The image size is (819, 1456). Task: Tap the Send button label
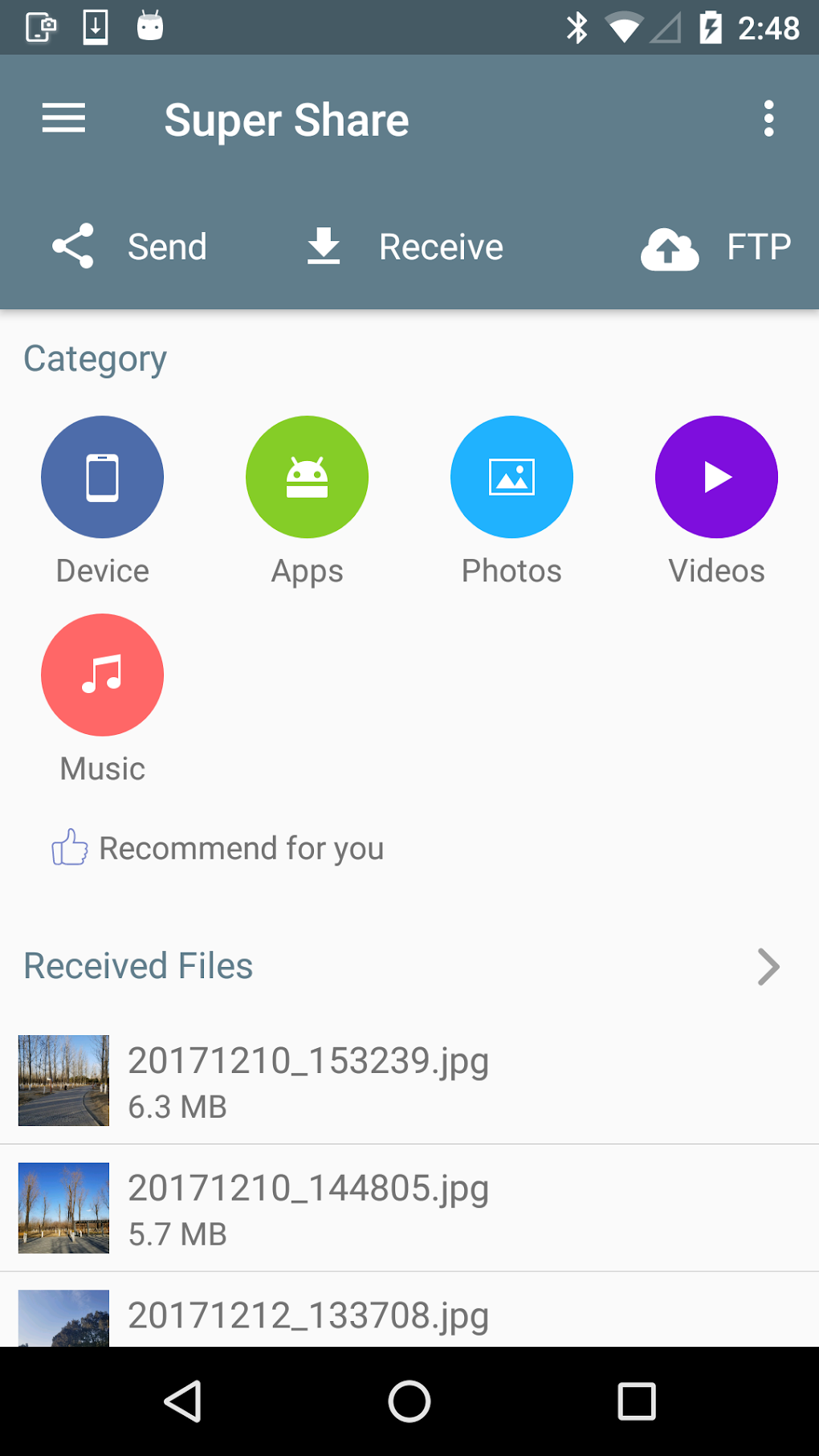(x=166, y=246)
